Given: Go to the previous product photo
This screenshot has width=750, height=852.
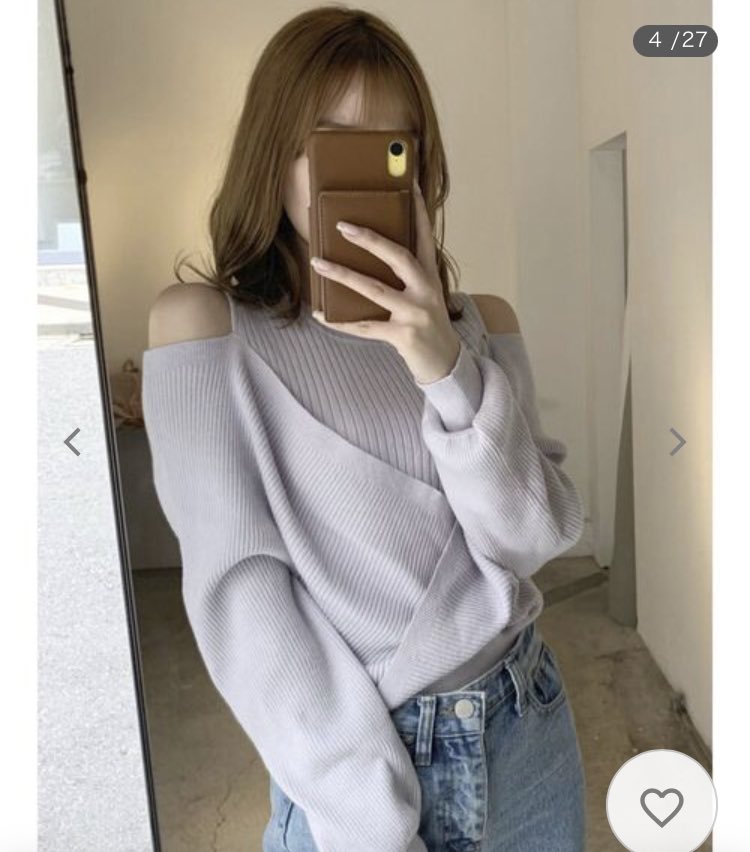Looking at the screenshot, I should 72,442.
